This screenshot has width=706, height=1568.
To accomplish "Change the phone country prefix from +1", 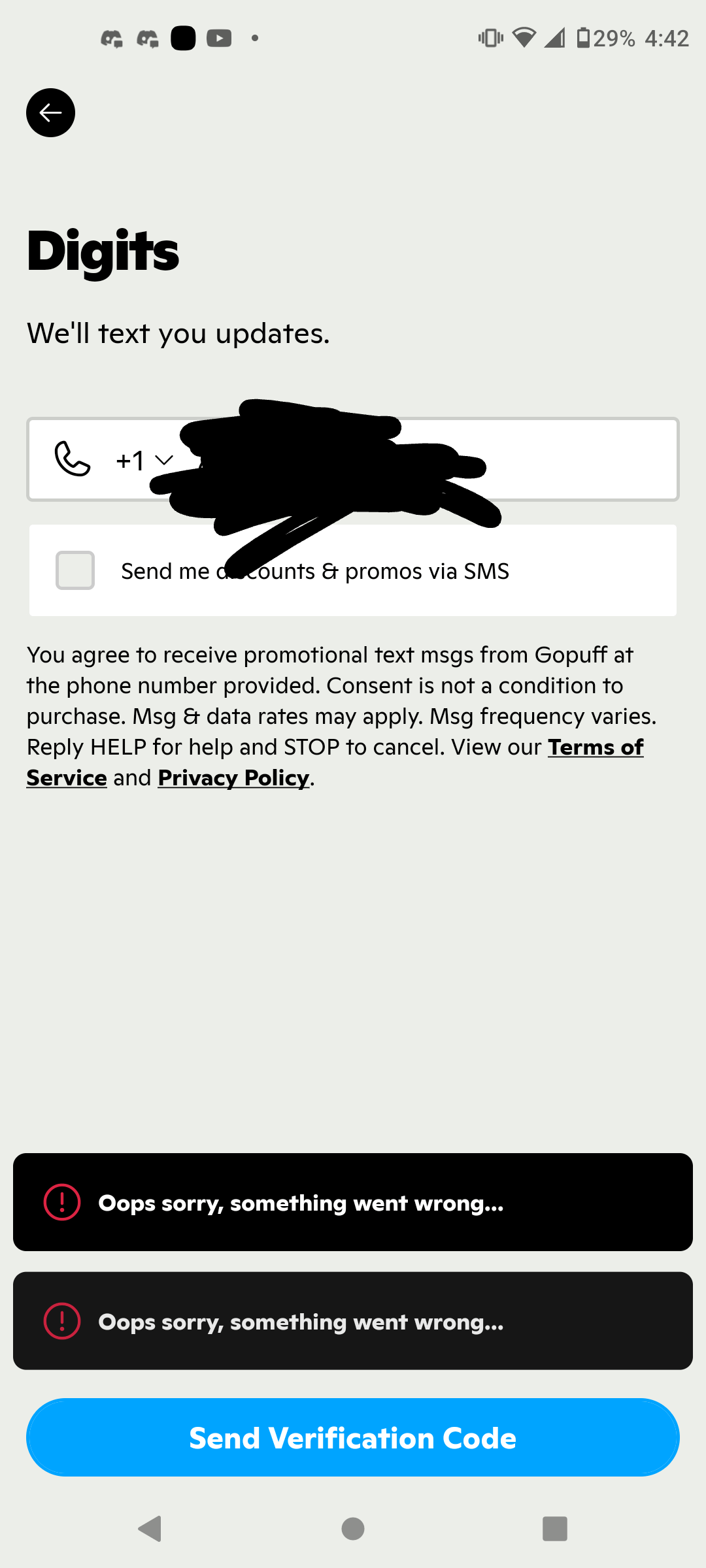I will tap(144, 459).
